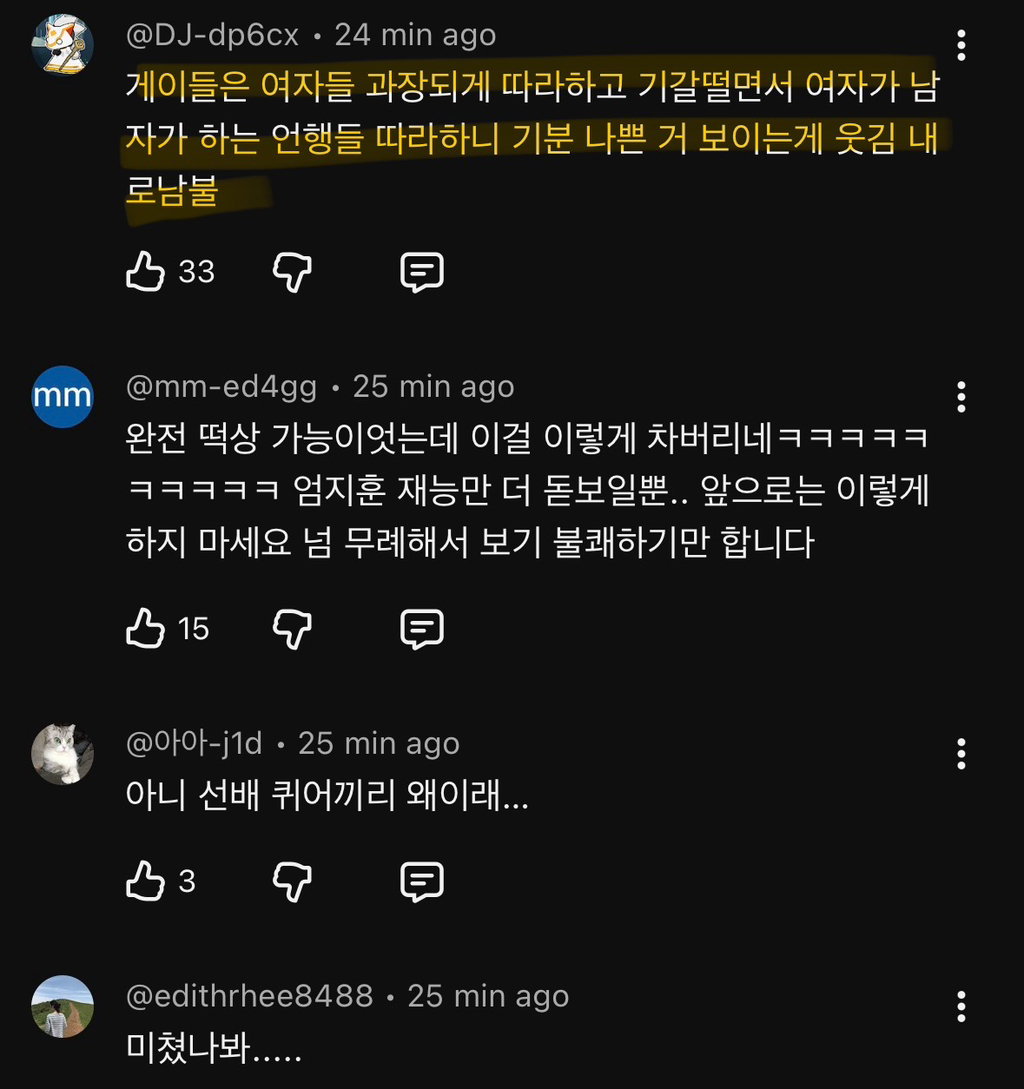1024x1089 pixels.
Task: Toggle like on @mm-ed4gg's comment
Action: [146, 628]
